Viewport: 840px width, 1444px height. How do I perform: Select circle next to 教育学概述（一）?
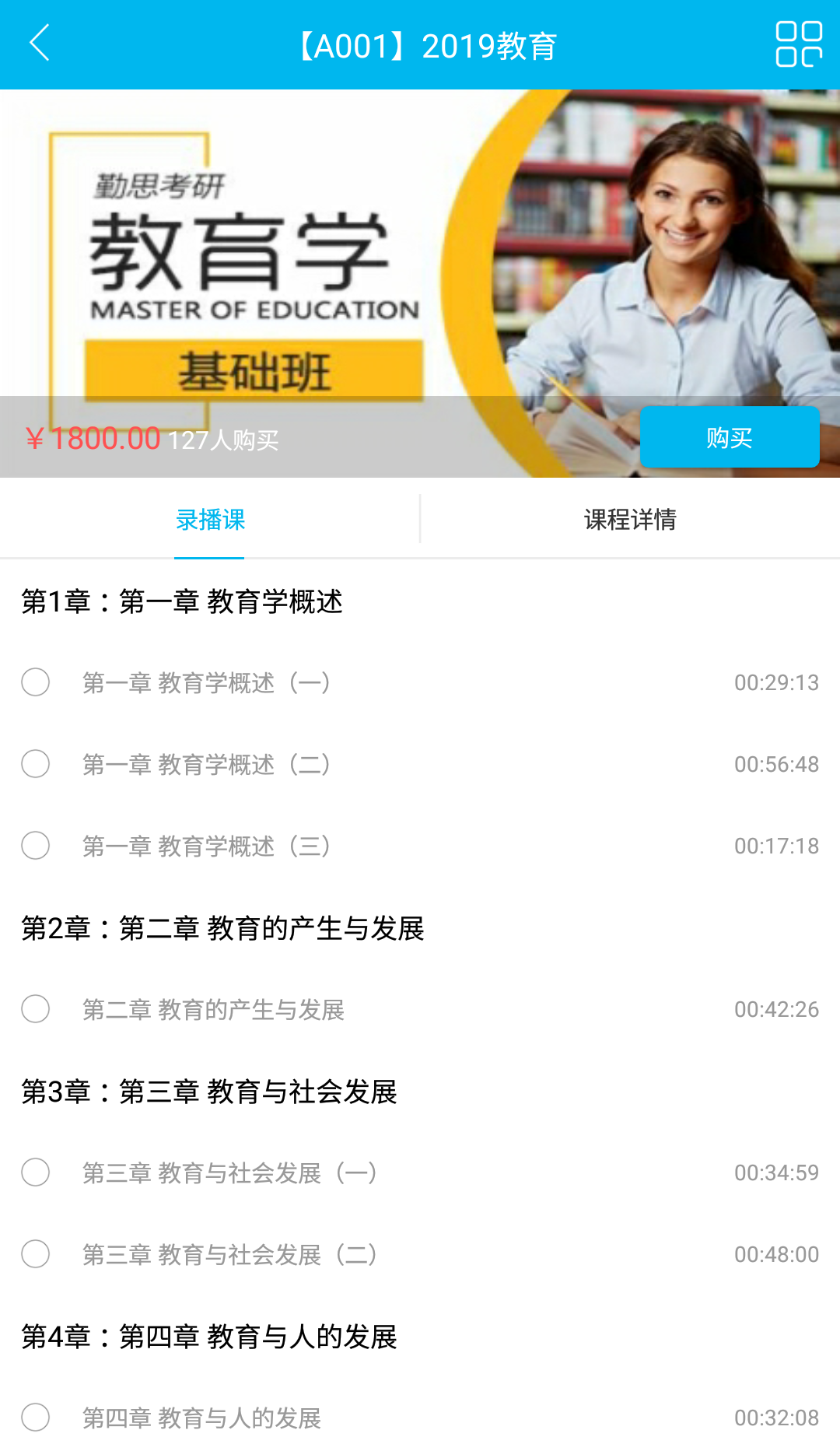[34, 682]
